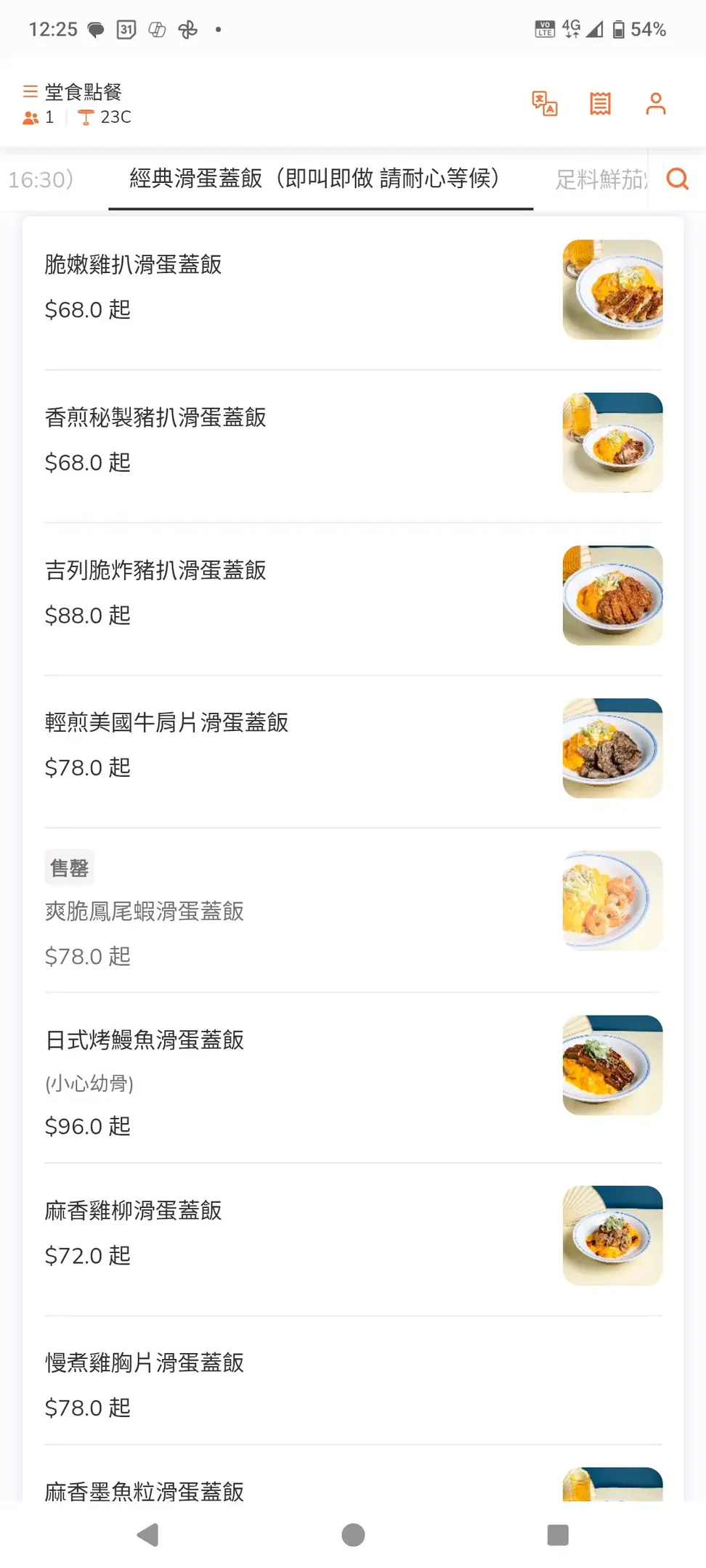Search the menu with the magnifier icon
Screen dimensions: 706x1568
pyautogui.click(x=677, y=179)
